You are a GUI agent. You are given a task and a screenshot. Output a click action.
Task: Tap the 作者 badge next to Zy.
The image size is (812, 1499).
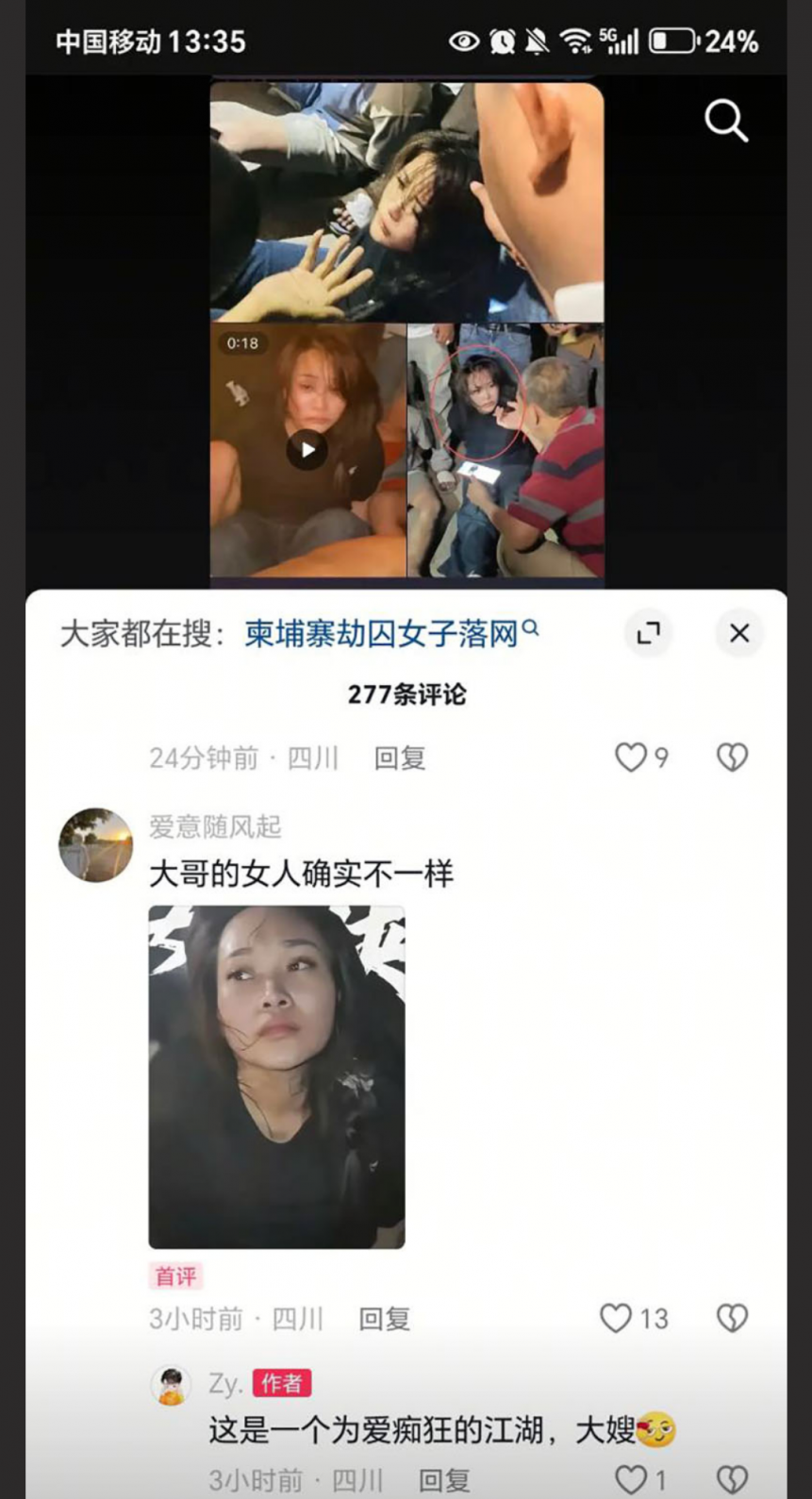(x=283, y=1385)
